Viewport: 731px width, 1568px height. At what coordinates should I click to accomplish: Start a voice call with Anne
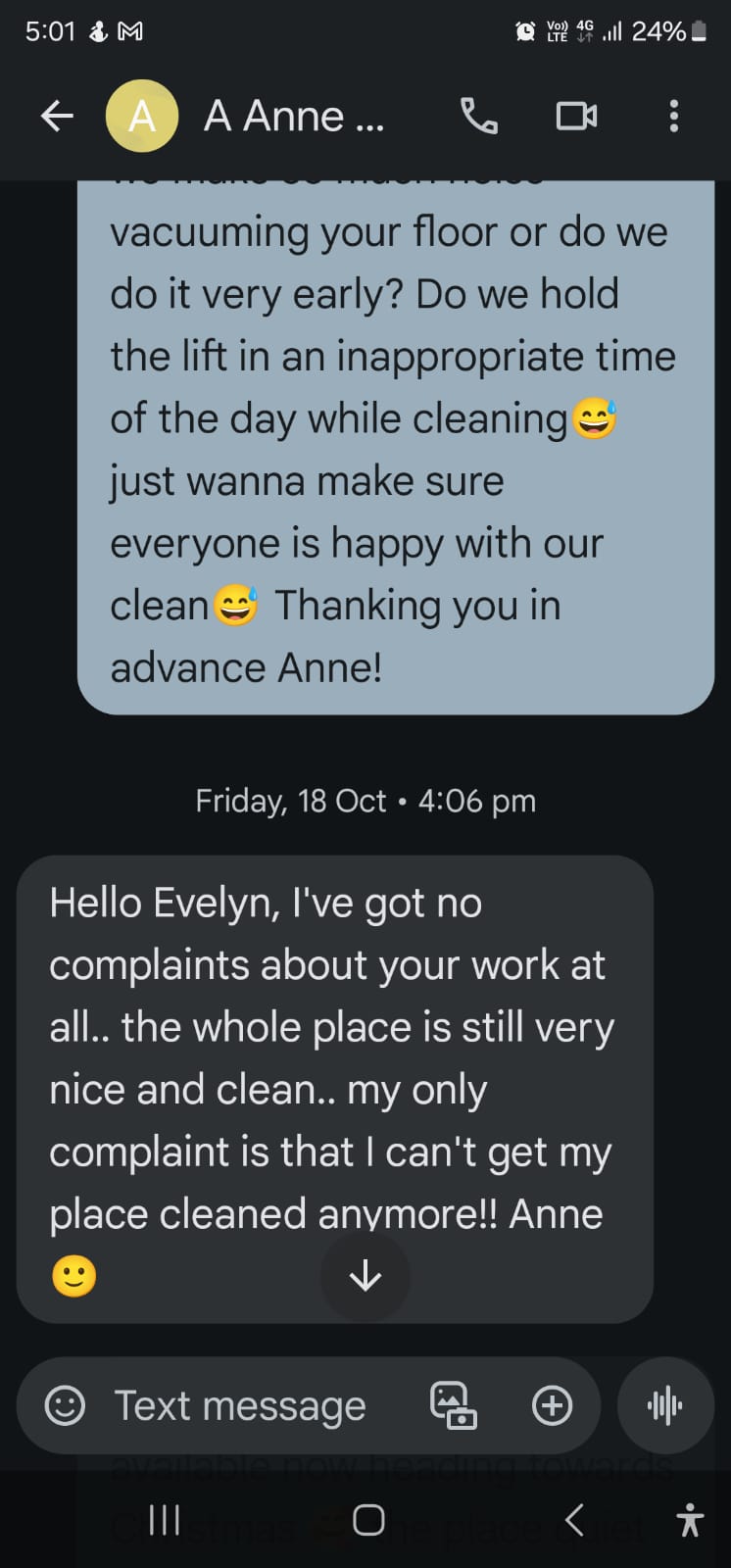click(479, 117)
